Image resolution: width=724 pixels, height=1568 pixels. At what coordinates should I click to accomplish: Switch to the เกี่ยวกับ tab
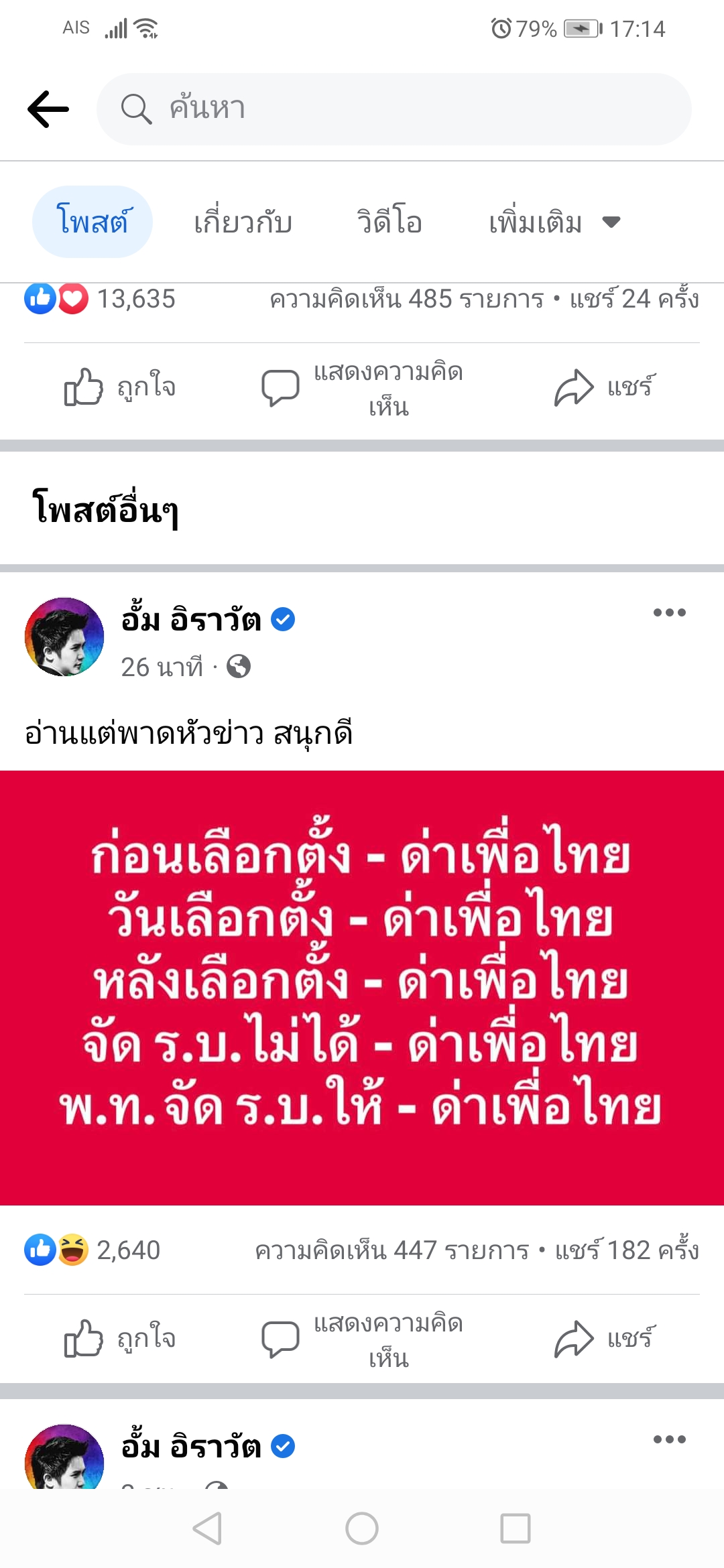pyautogui.click(x=243, y=222)
